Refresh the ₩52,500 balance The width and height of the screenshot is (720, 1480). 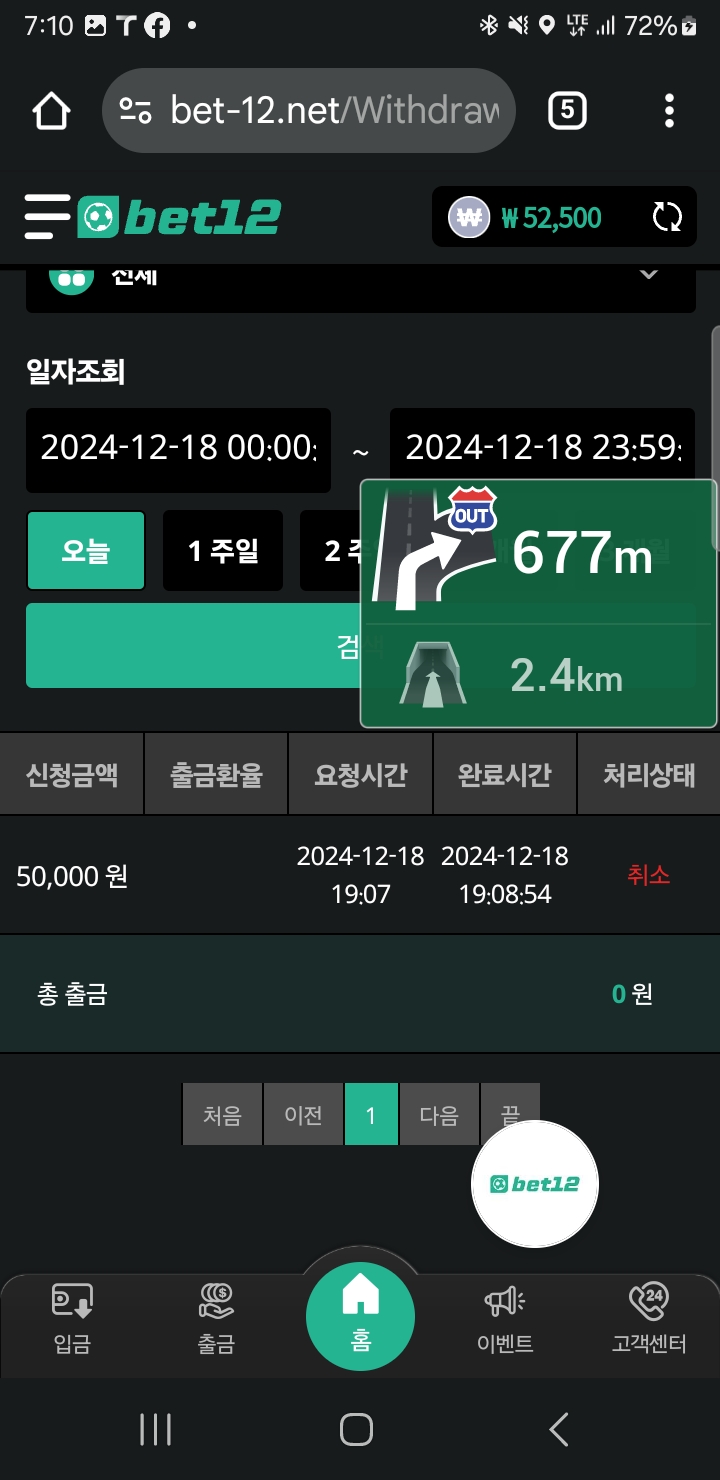pyautogui.click(x=667, y=217)
